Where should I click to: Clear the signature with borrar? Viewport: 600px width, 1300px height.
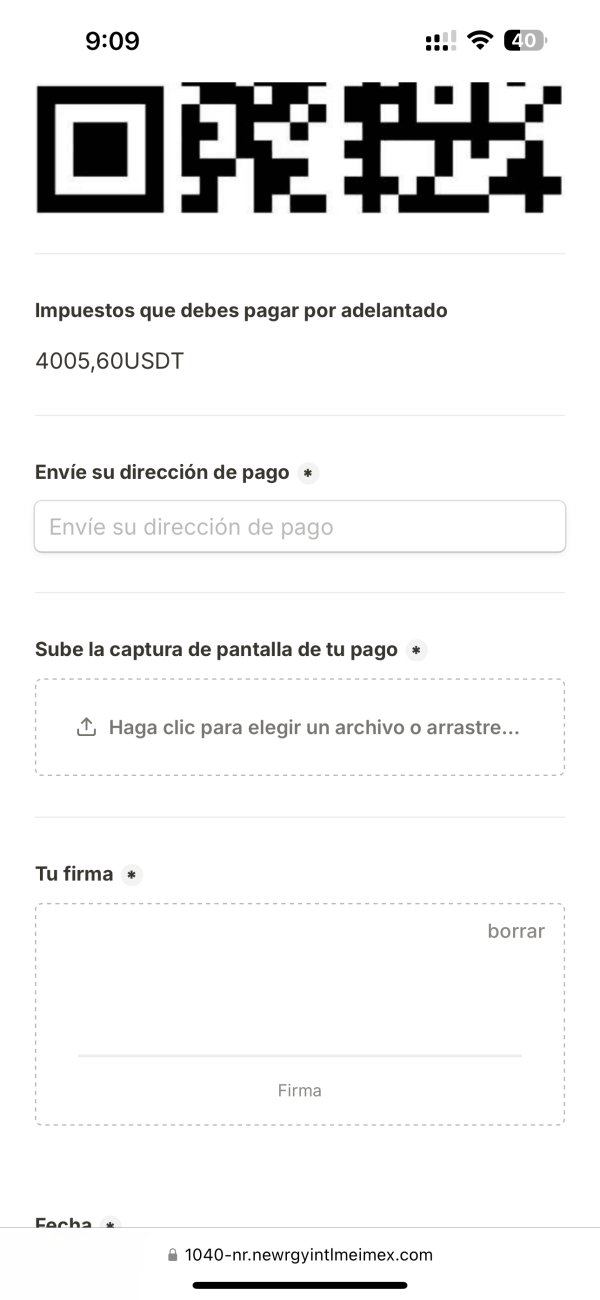pyautogui.click(x=516, y=931)
